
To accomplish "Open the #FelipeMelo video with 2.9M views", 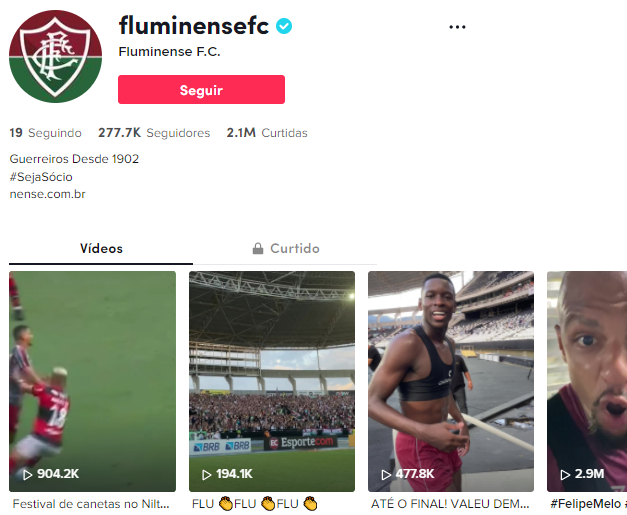I will pos(586,380).
